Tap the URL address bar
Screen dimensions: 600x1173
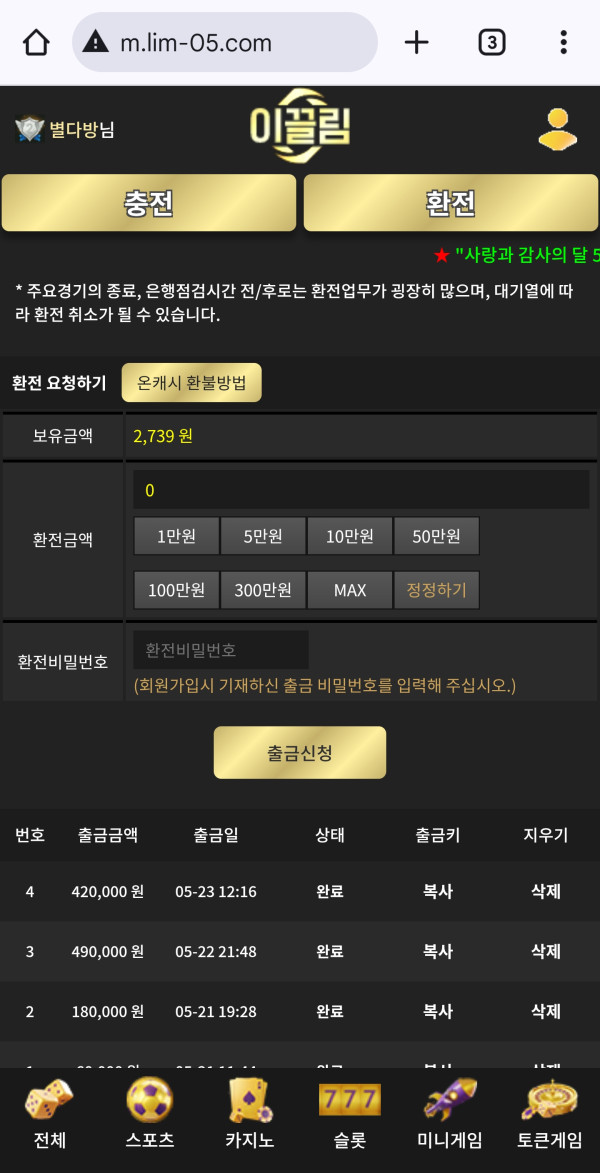[225, 42]
